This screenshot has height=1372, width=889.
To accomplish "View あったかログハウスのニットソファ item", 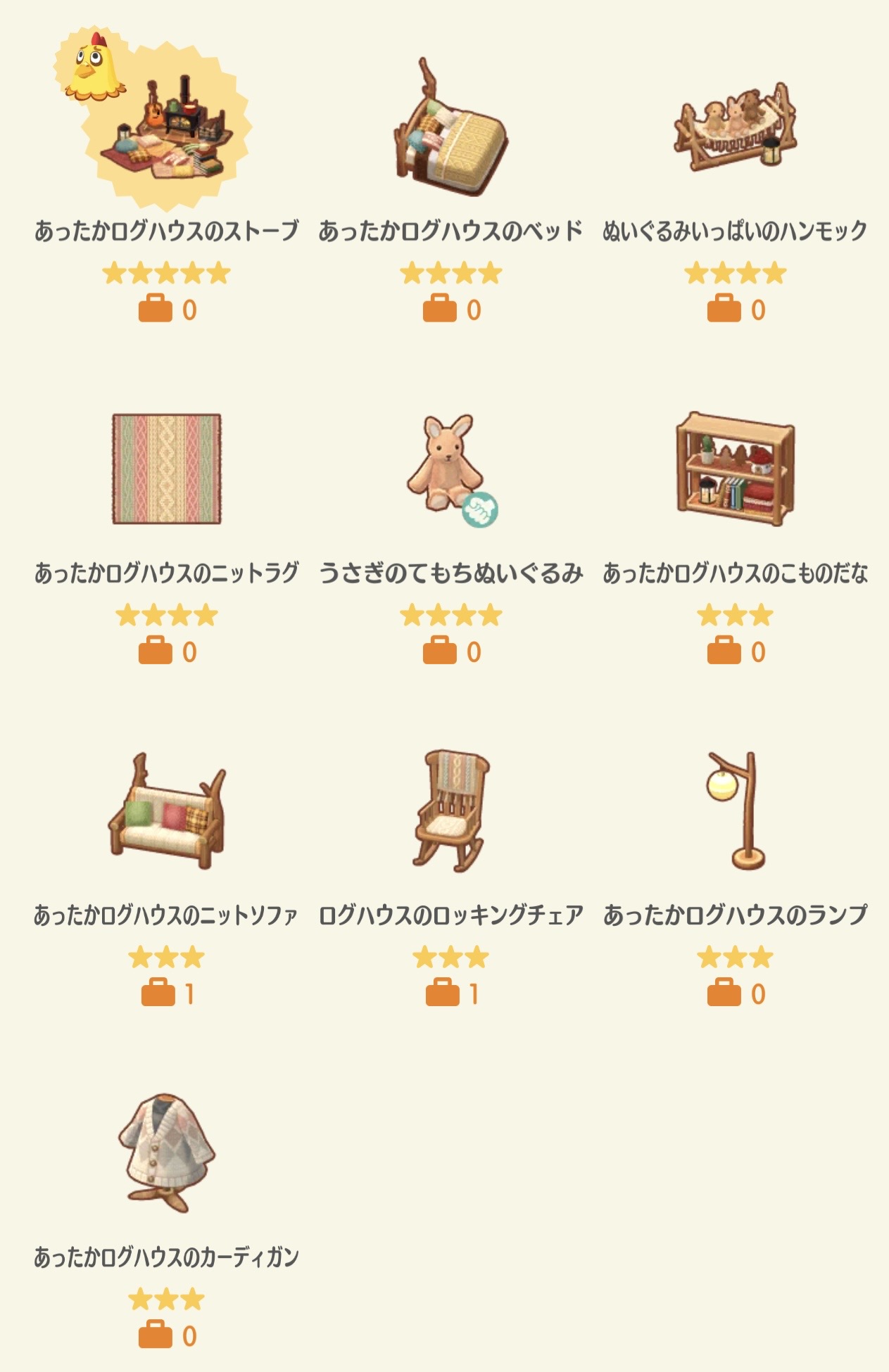I will pyautogui.click(x=167, y=811).
